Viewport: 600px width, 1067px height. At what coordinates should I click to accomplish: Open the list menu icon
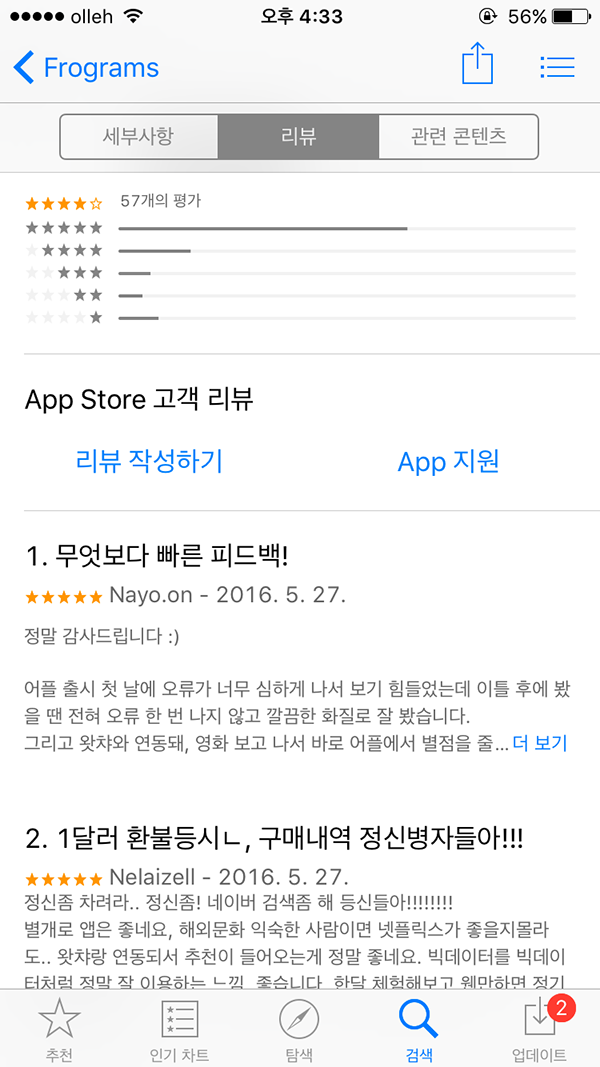click(556, 67)
